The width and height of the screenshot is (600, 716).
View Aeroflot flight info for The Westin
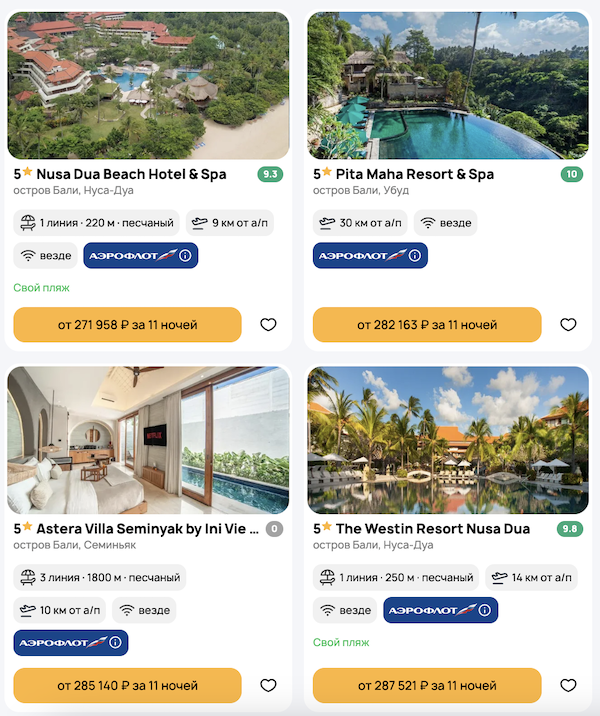click(485, 610)
